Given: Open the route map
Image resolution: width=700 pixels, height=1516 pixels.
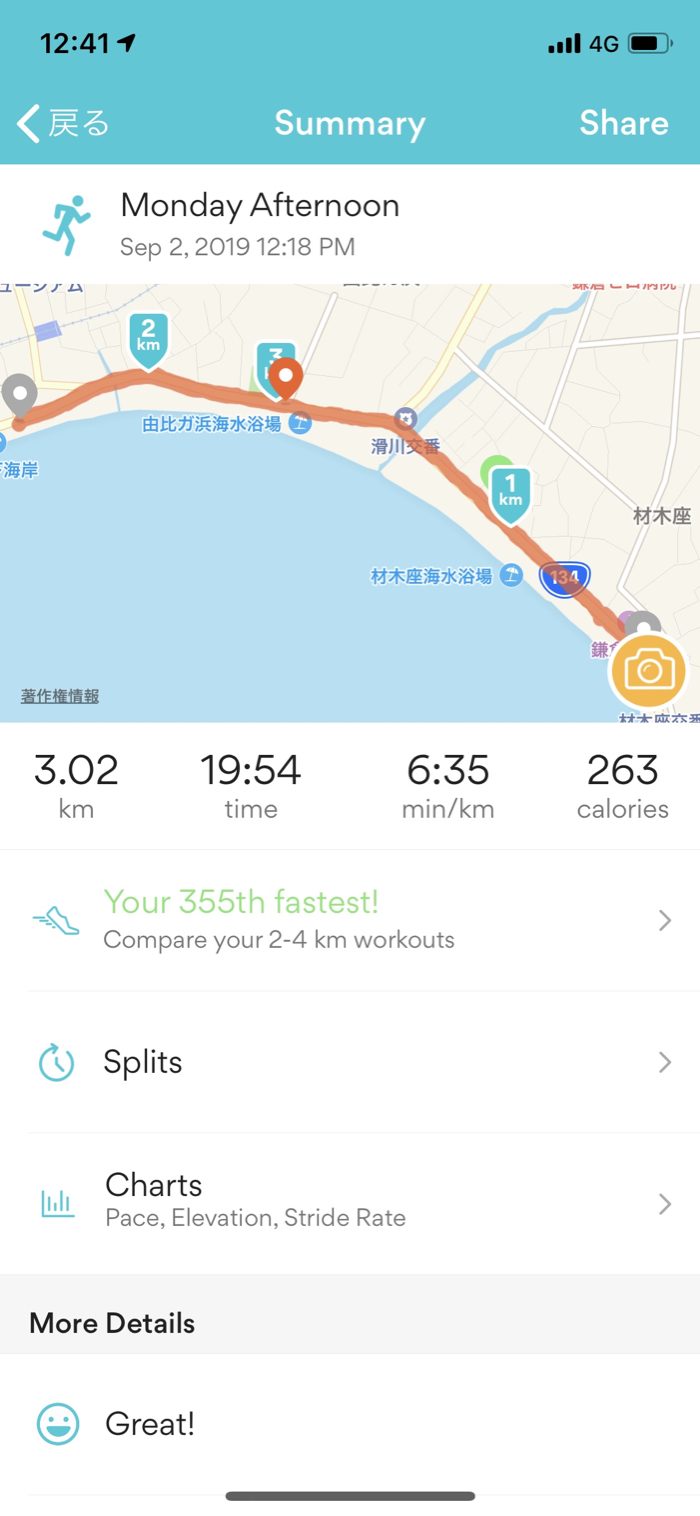Looking at the screenshot, I should click(x=350, y=503).
